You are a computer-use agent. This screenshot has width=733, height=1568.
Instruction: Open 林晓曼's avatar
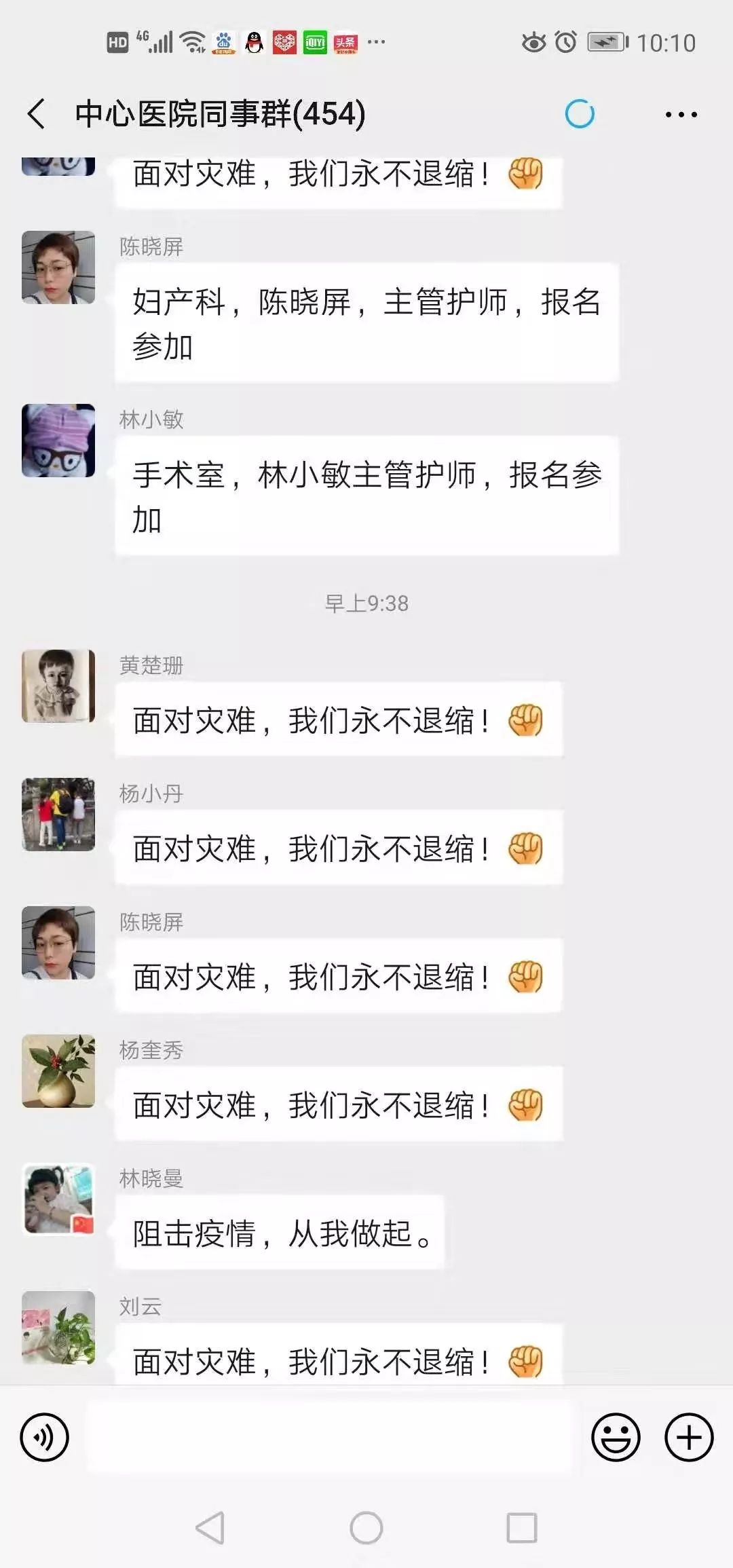(58, 1199)
